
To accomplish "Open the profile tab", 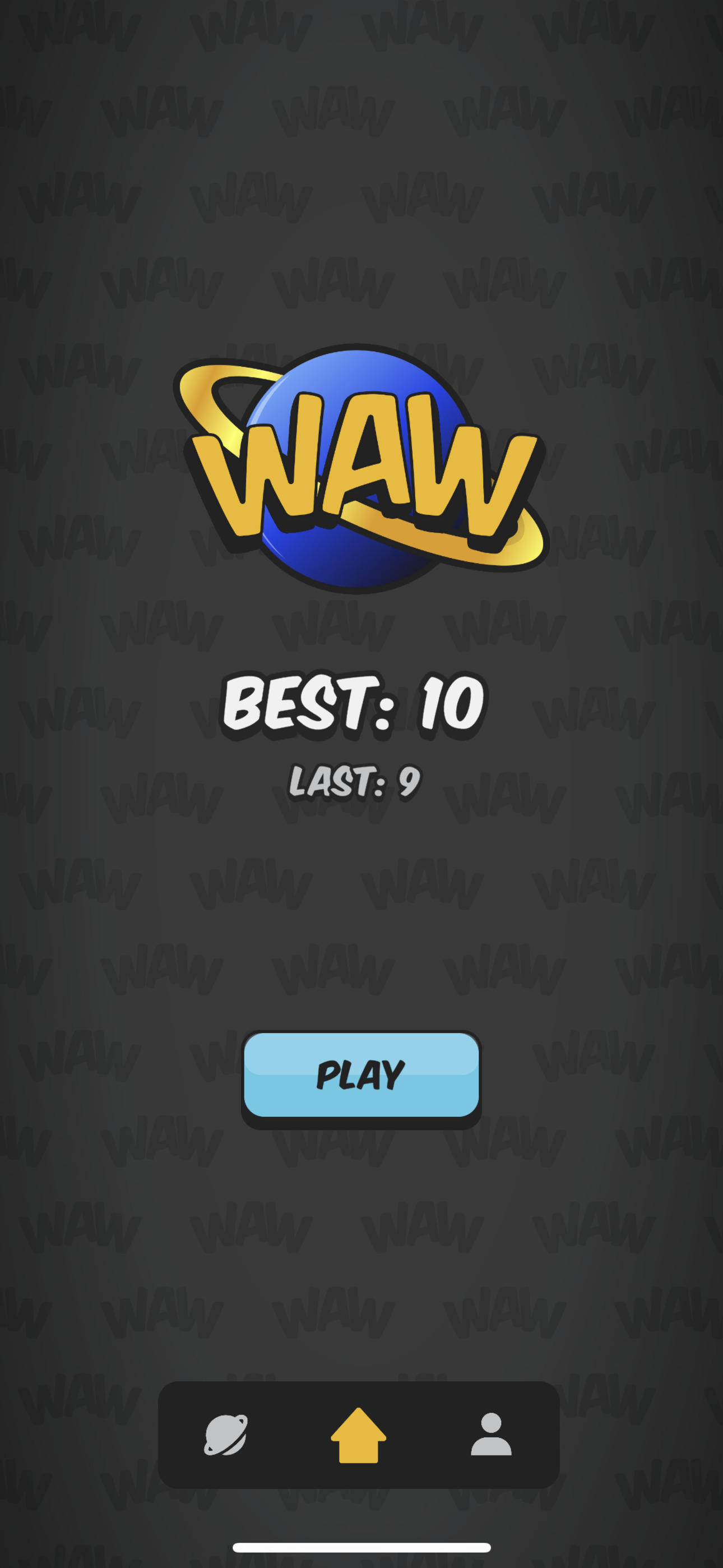I will tap(491, 1435).
